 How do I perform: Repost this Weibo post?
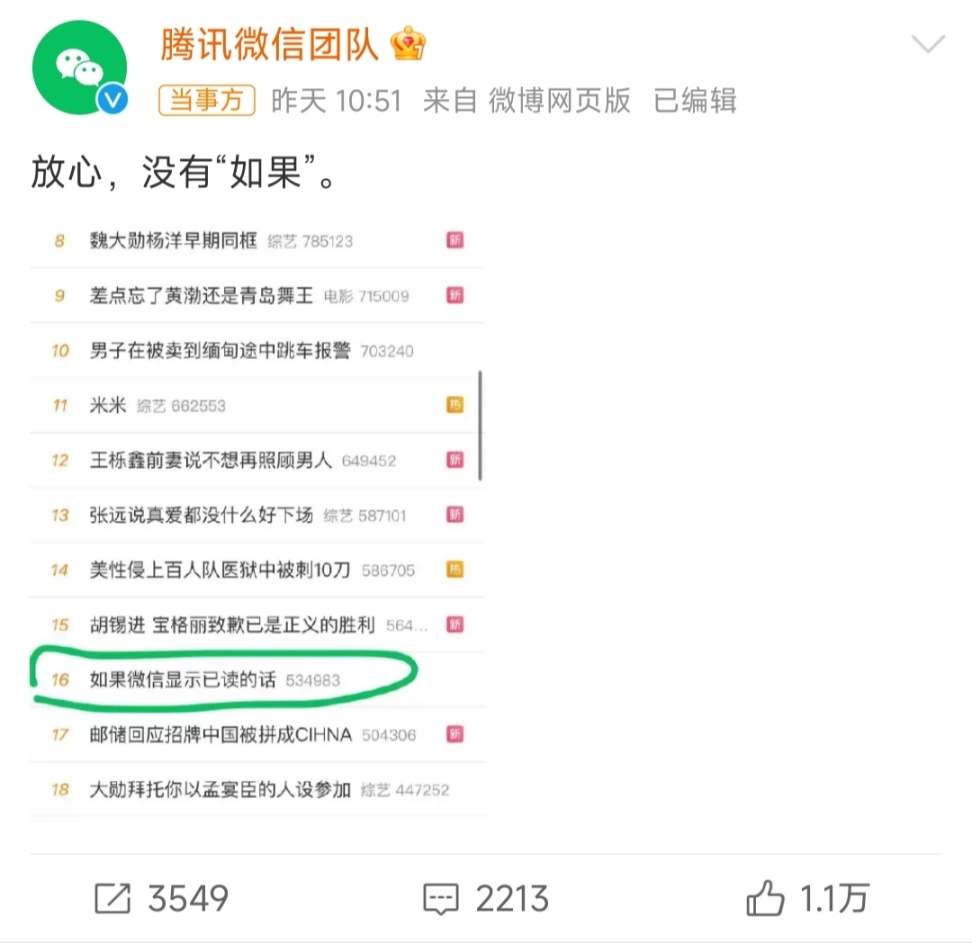[x=162, y=898]
